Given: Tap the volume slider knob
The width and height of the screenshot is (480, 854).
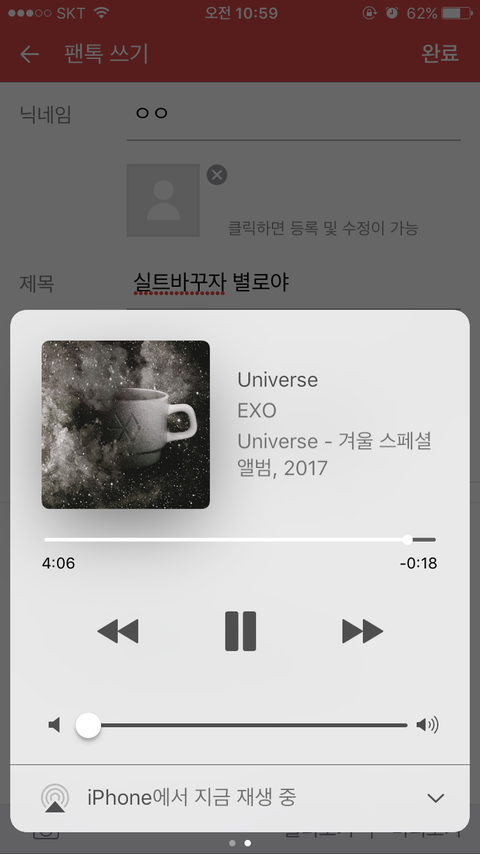Looking at the screenshot, I should tap(88, 725).
